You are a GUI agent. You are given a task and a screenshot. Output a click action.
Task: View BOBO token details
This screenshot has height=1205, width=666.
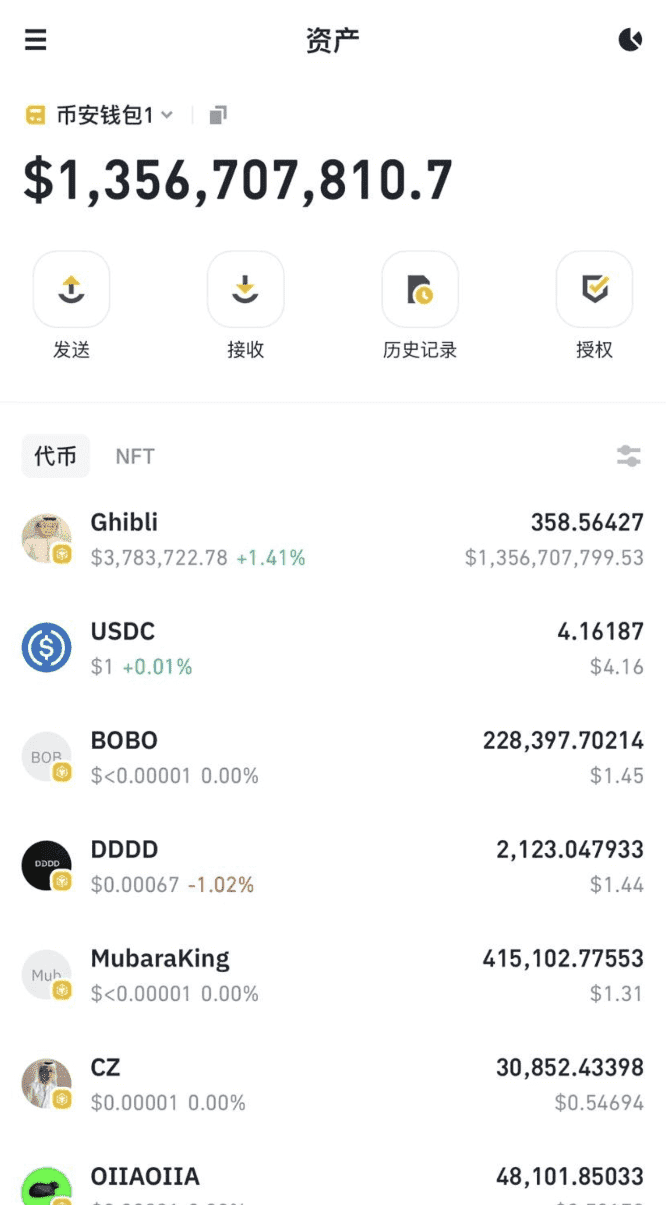pos(333,757)
